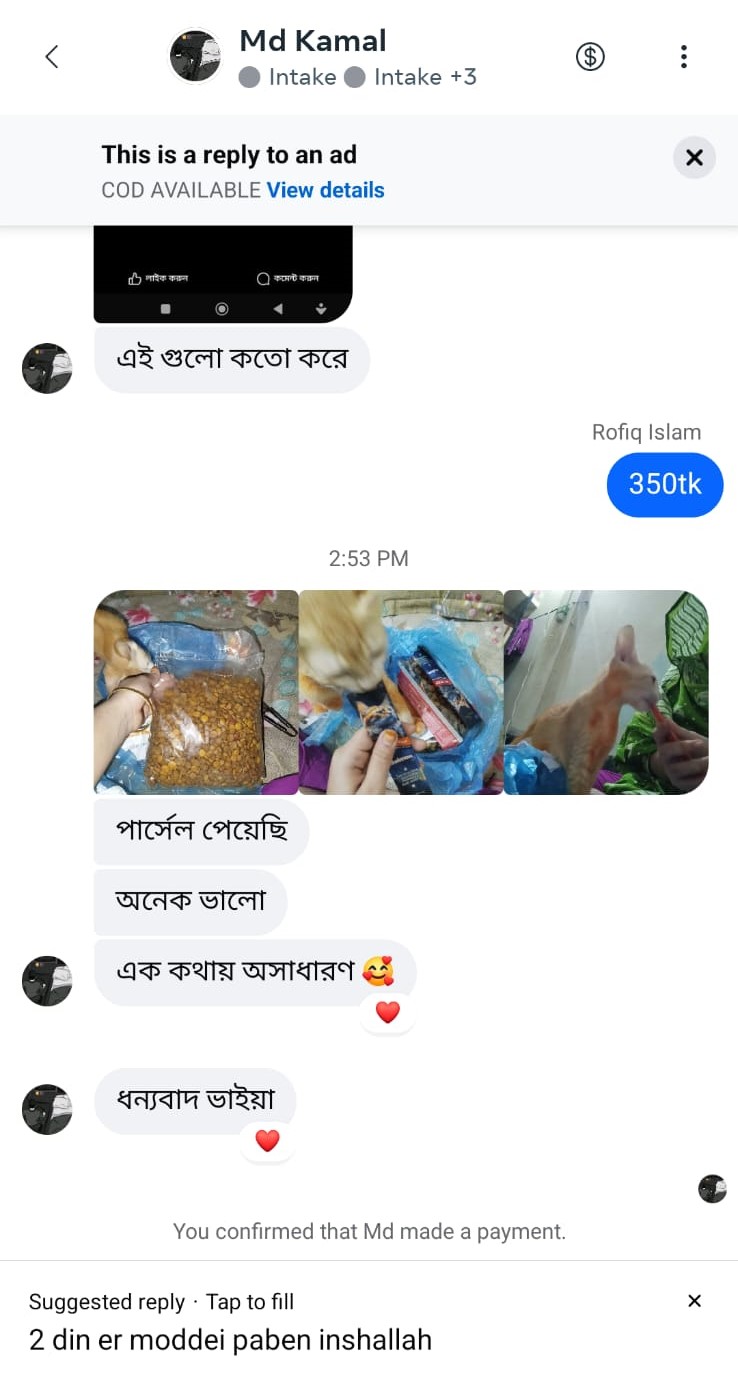Viewport: 738px width, 1380px height.
Task: Open the three-dot overflow menu
Action: pyautogui.click(x=684, y=57)
